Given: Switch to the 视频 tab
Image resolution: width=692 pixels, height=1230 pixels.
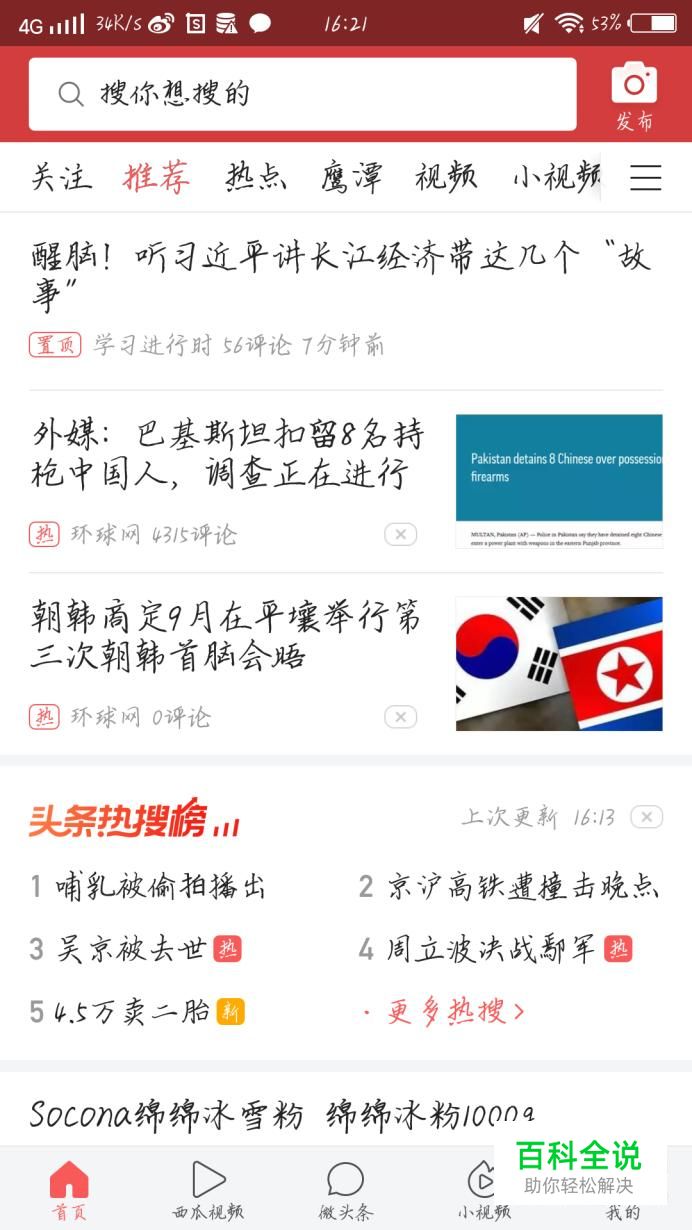Looking at the screenshot, I should tap(446, 178).
